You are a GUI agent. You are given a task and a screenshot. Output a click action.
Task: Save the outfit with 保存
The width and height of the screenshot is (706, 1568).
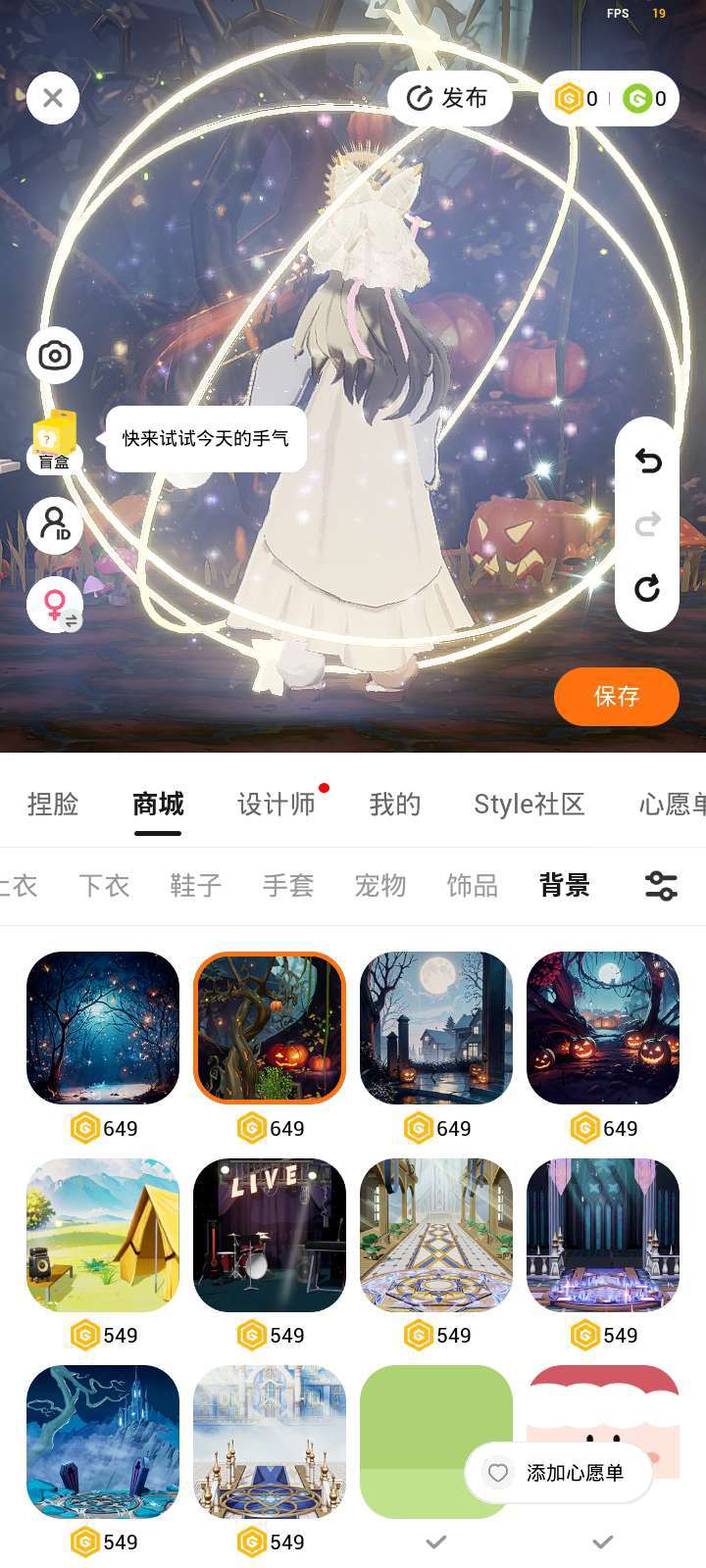pos(616,697)
